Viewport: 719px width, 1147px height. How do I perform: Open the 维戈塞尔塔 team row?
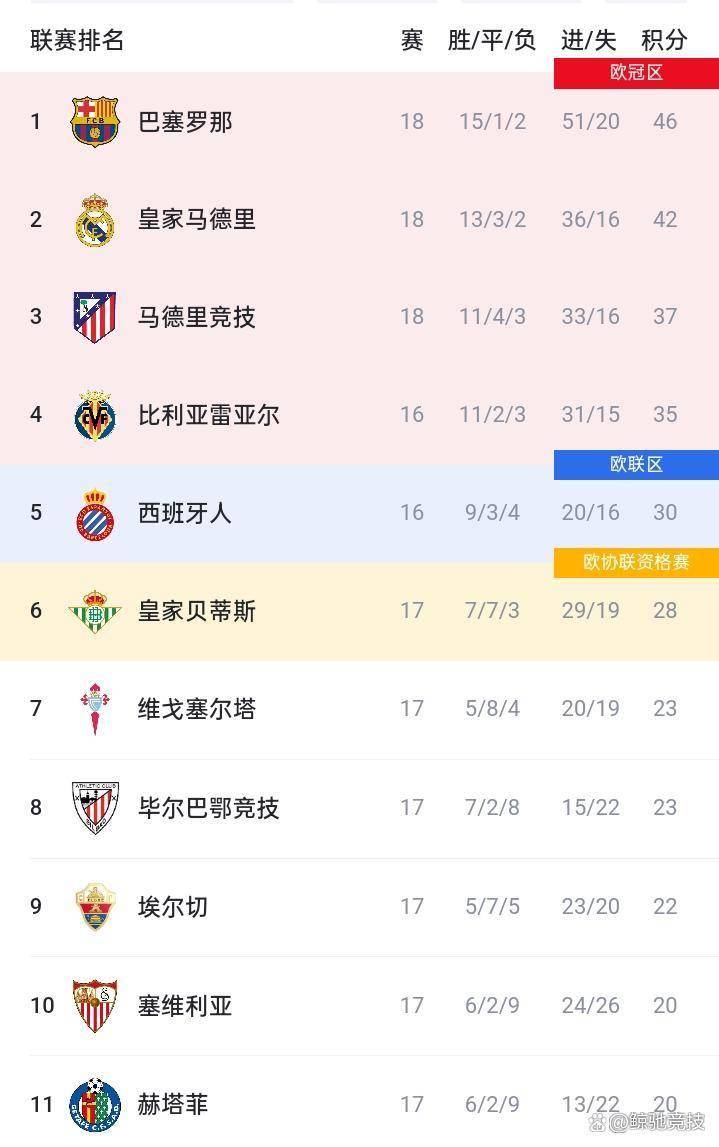(197, 709)
